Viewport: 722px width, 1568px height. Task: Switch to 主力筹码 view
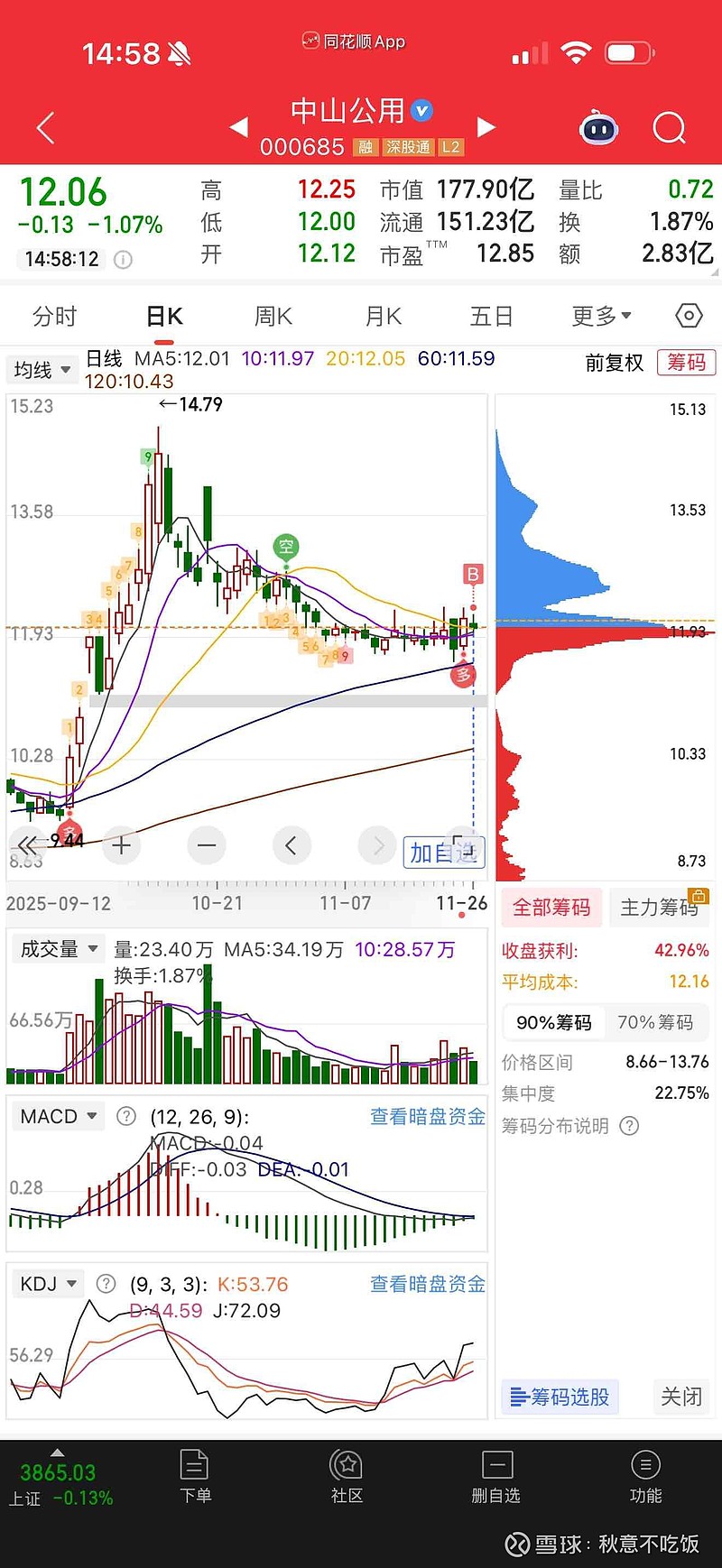coord(660,908)
